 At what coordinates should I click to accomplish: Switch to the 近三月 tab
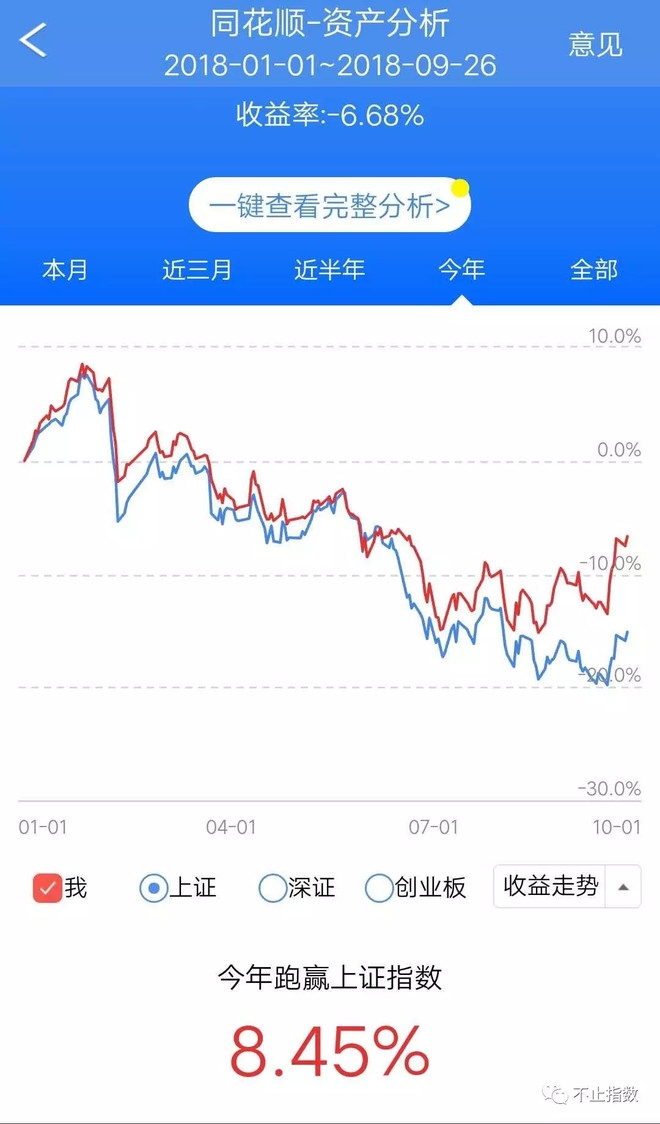coord(197,270)
